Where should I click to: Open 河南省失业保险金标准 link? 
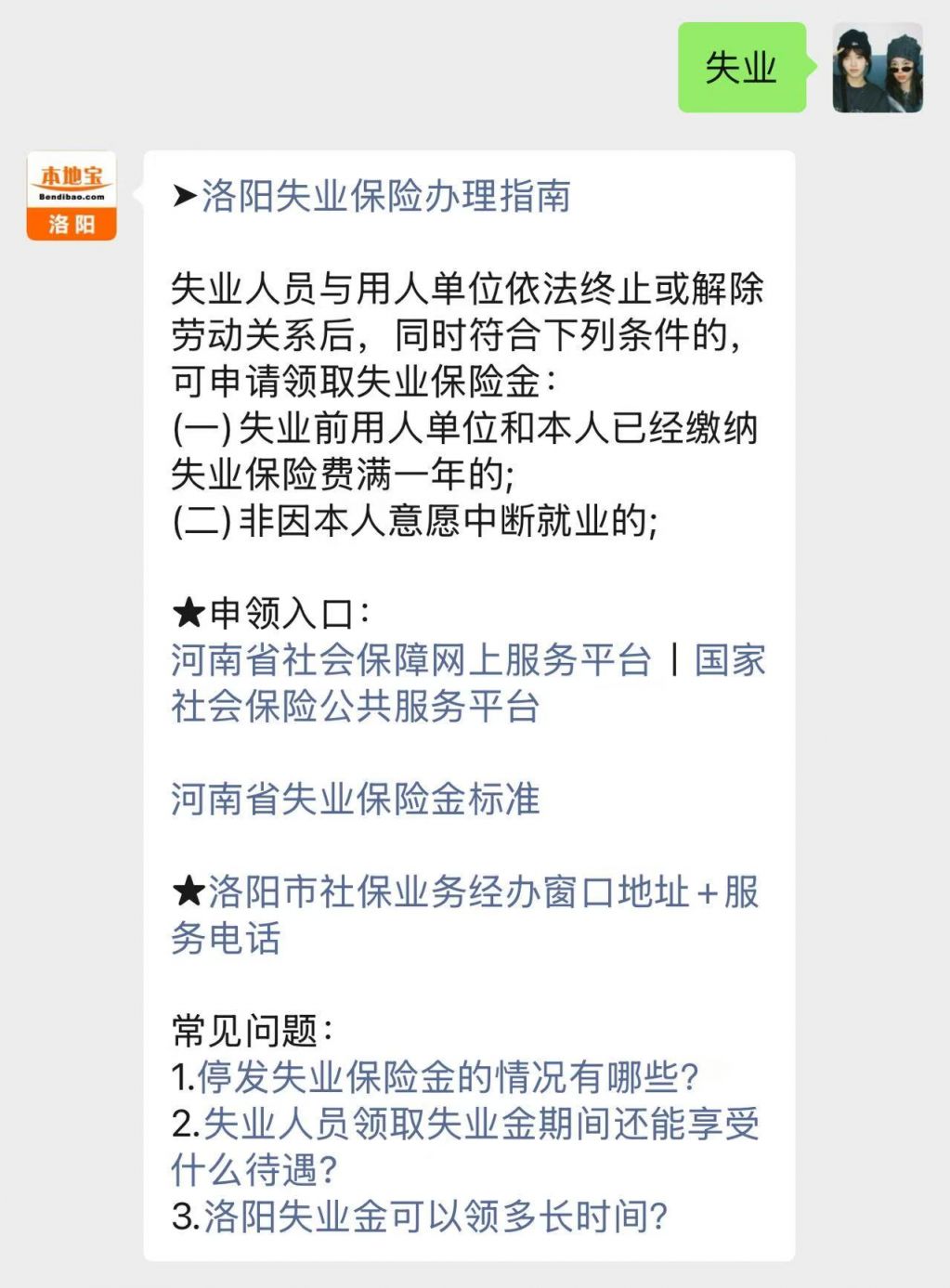(355, 800)
